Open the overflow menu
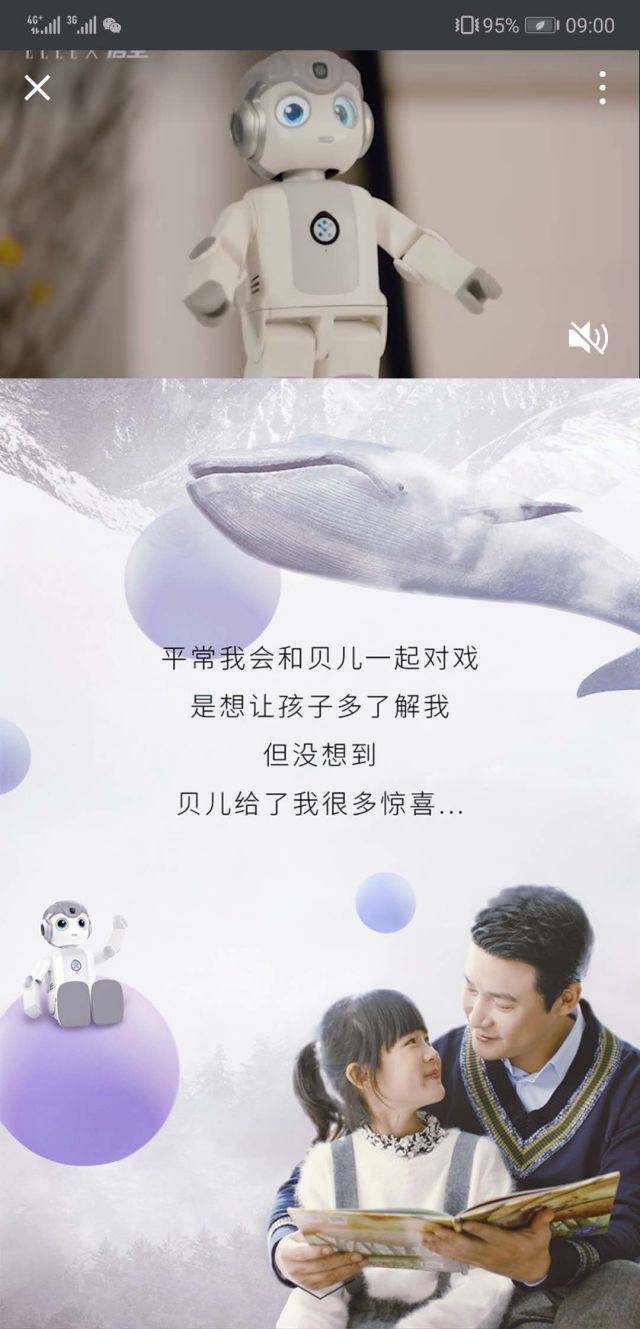The image size is (640, 1329). pyautogui.click(x=602, y=88)
